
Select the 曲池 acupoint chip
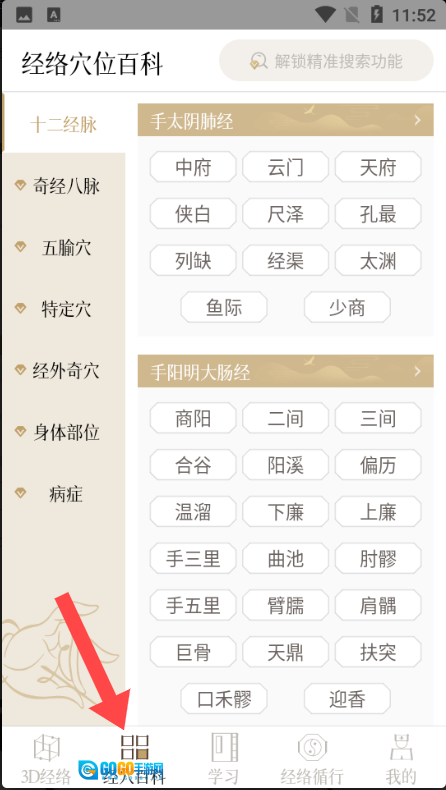(x=285, y=558)
